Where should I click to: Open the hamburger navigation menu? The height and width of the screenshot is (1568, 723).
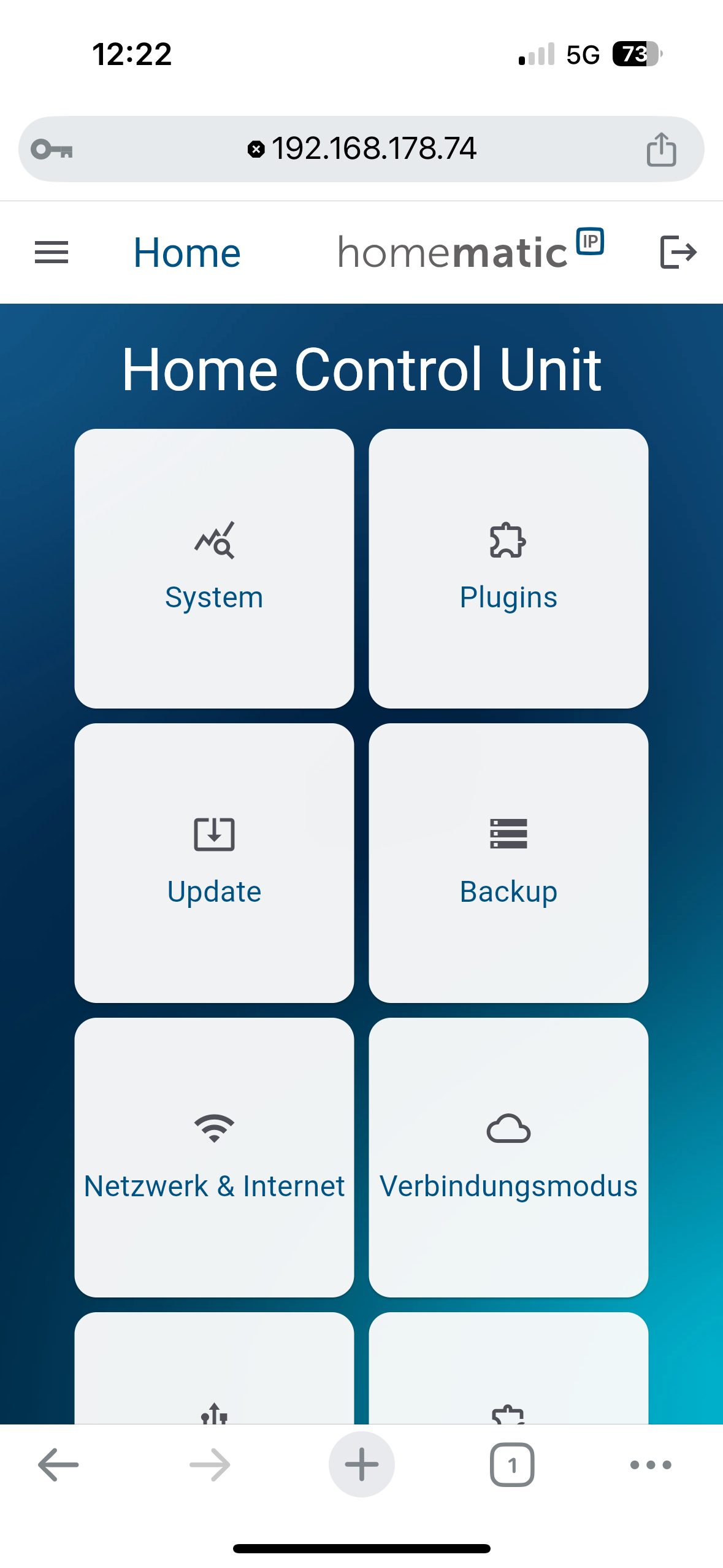pos(52,252)
